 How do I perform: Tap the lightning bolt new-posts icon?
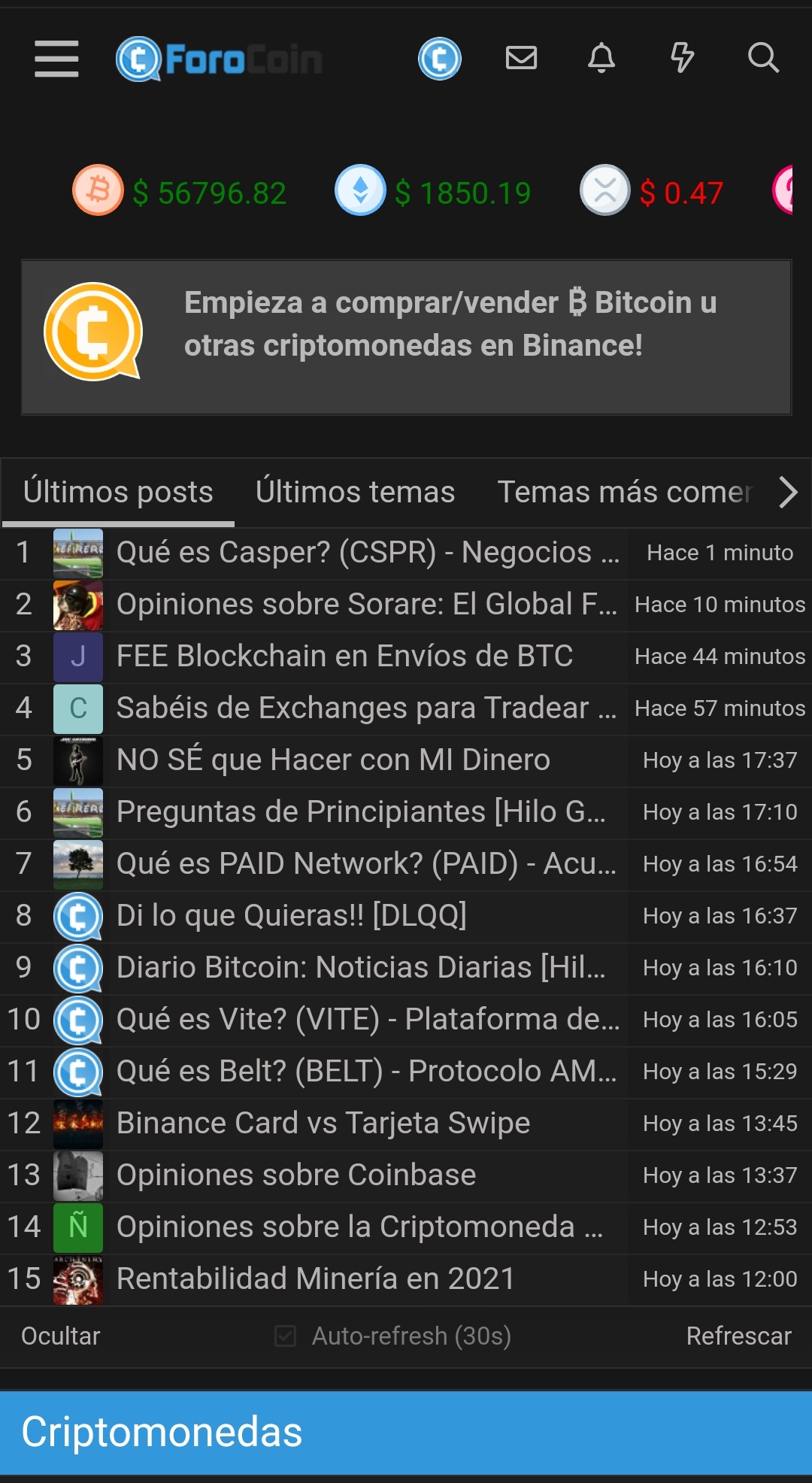pyautogui.click(x=682, y=58)
